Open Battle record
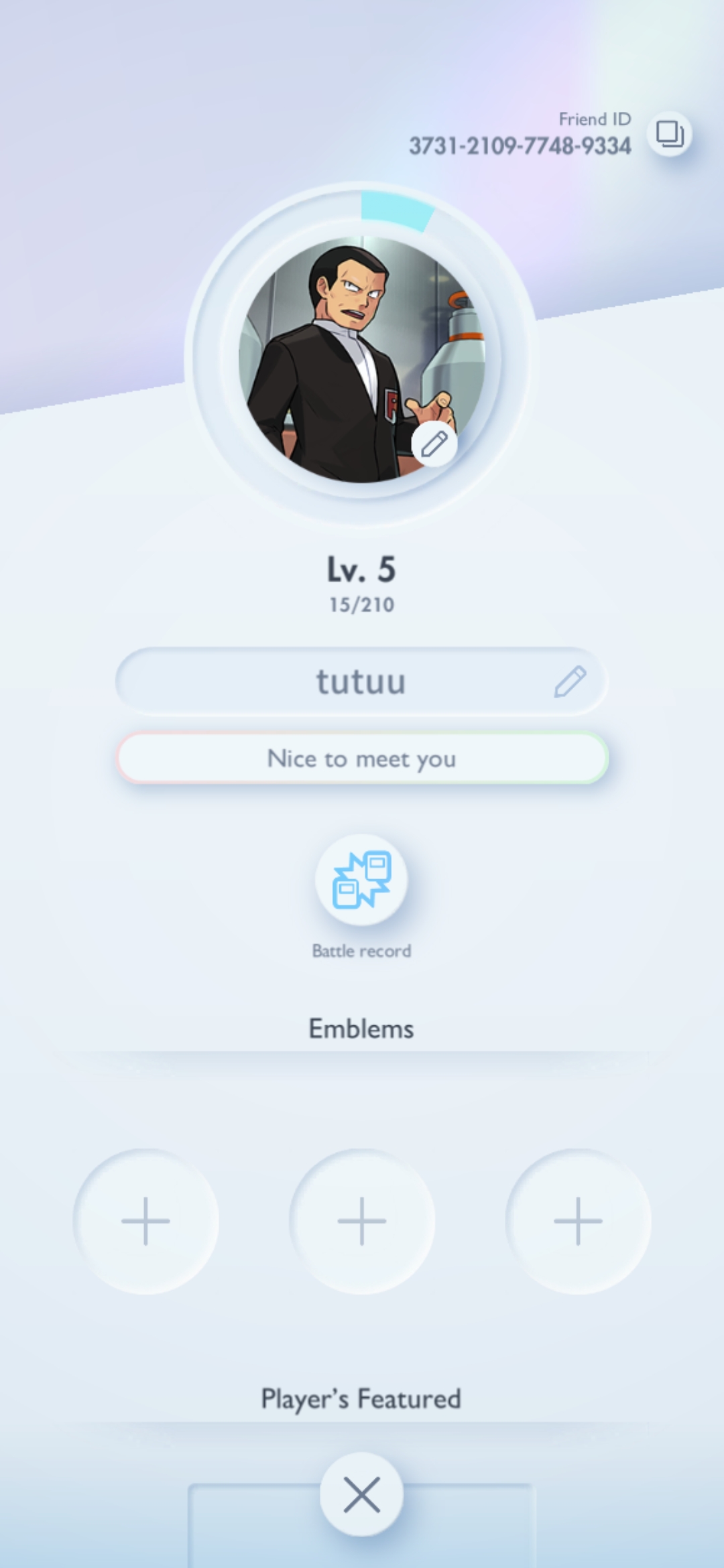 click(x=362, y=880)
